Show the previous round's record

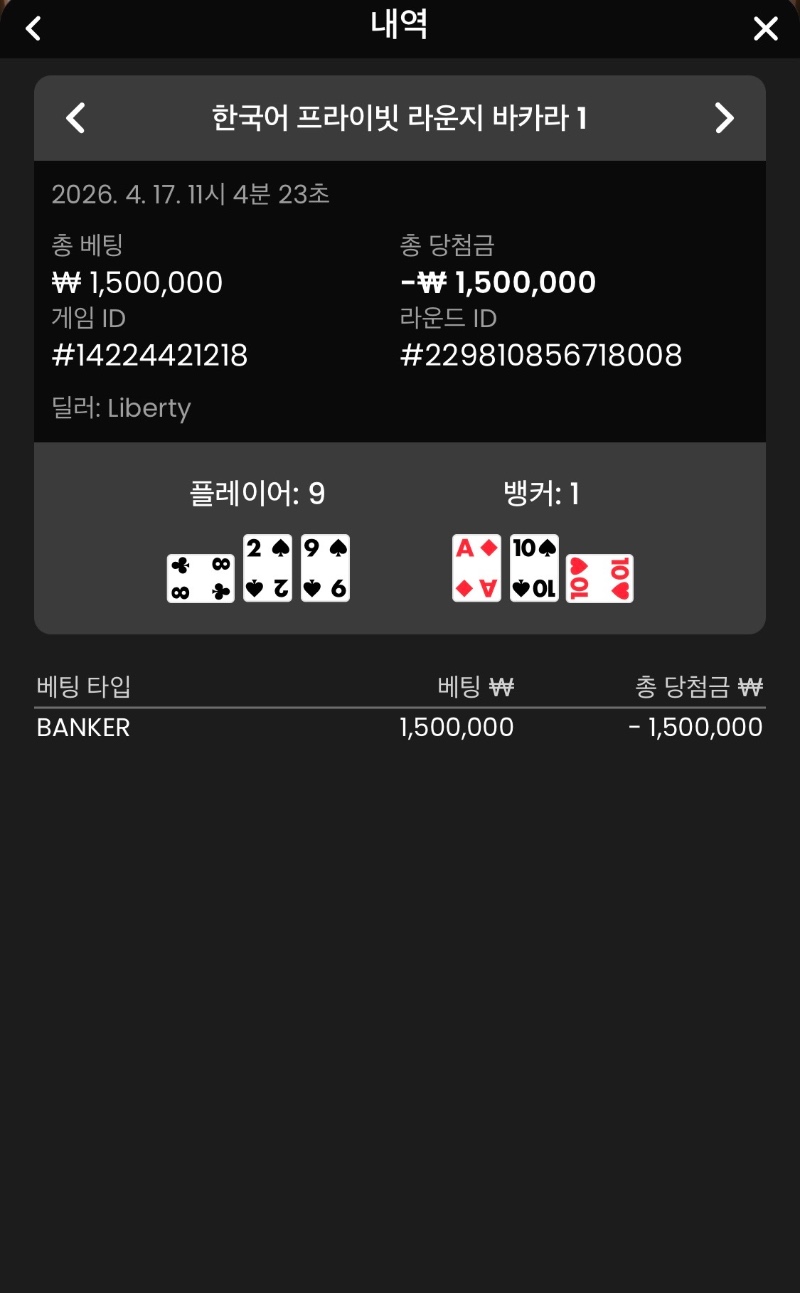pos(76,119)
